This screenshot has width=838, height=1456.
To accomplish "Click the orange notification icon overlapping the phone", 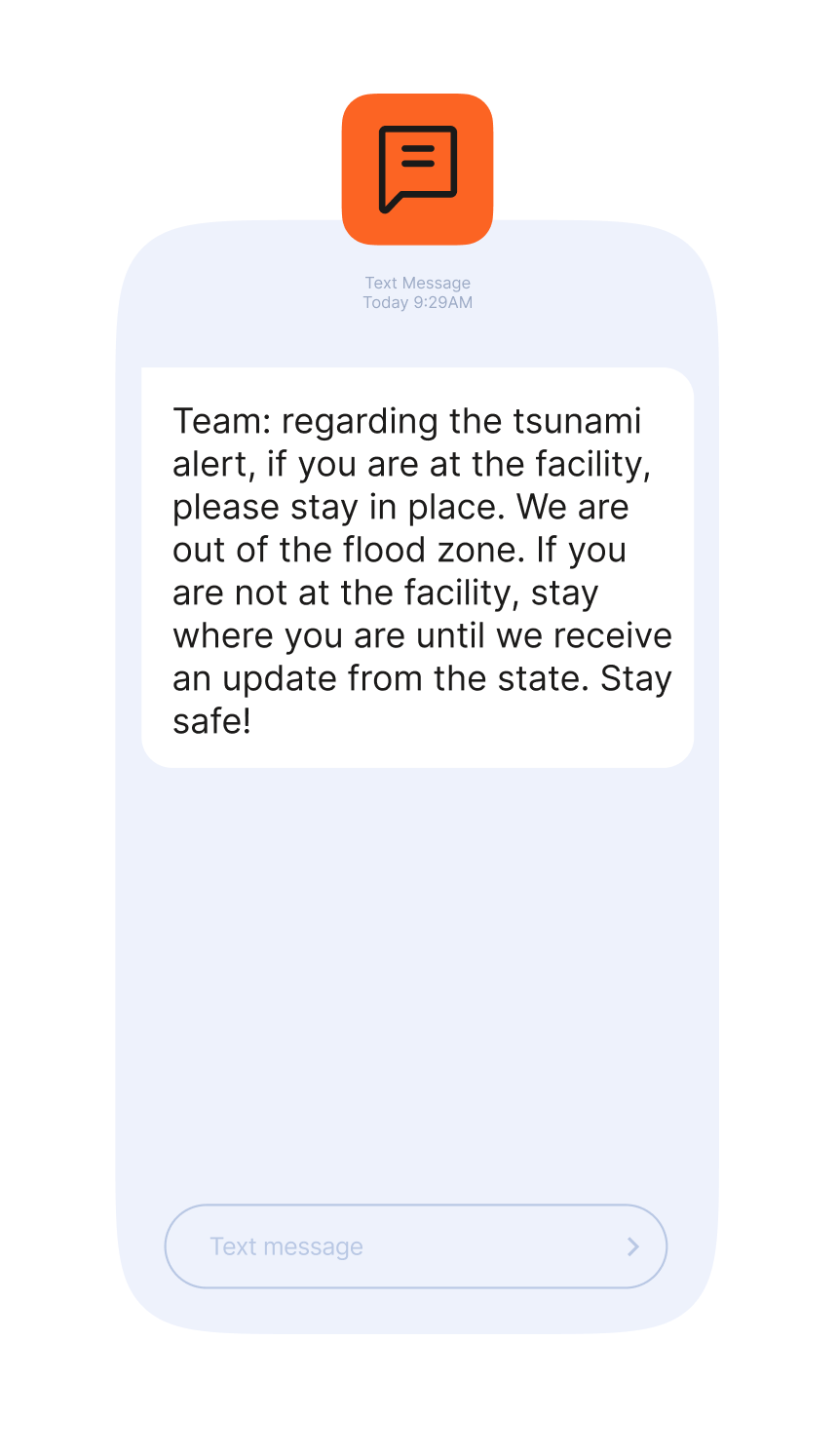I will tap(417, 167).
